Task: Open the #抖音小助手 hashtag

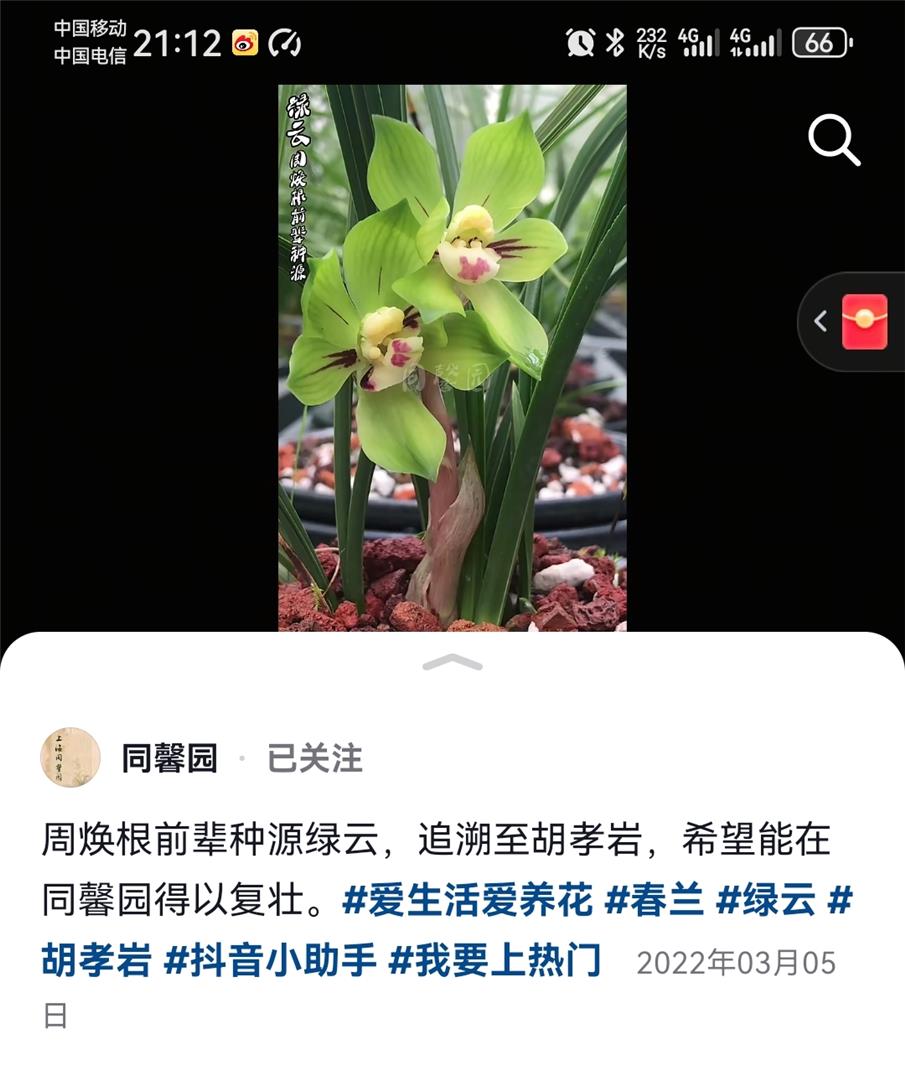Action: 270,961
